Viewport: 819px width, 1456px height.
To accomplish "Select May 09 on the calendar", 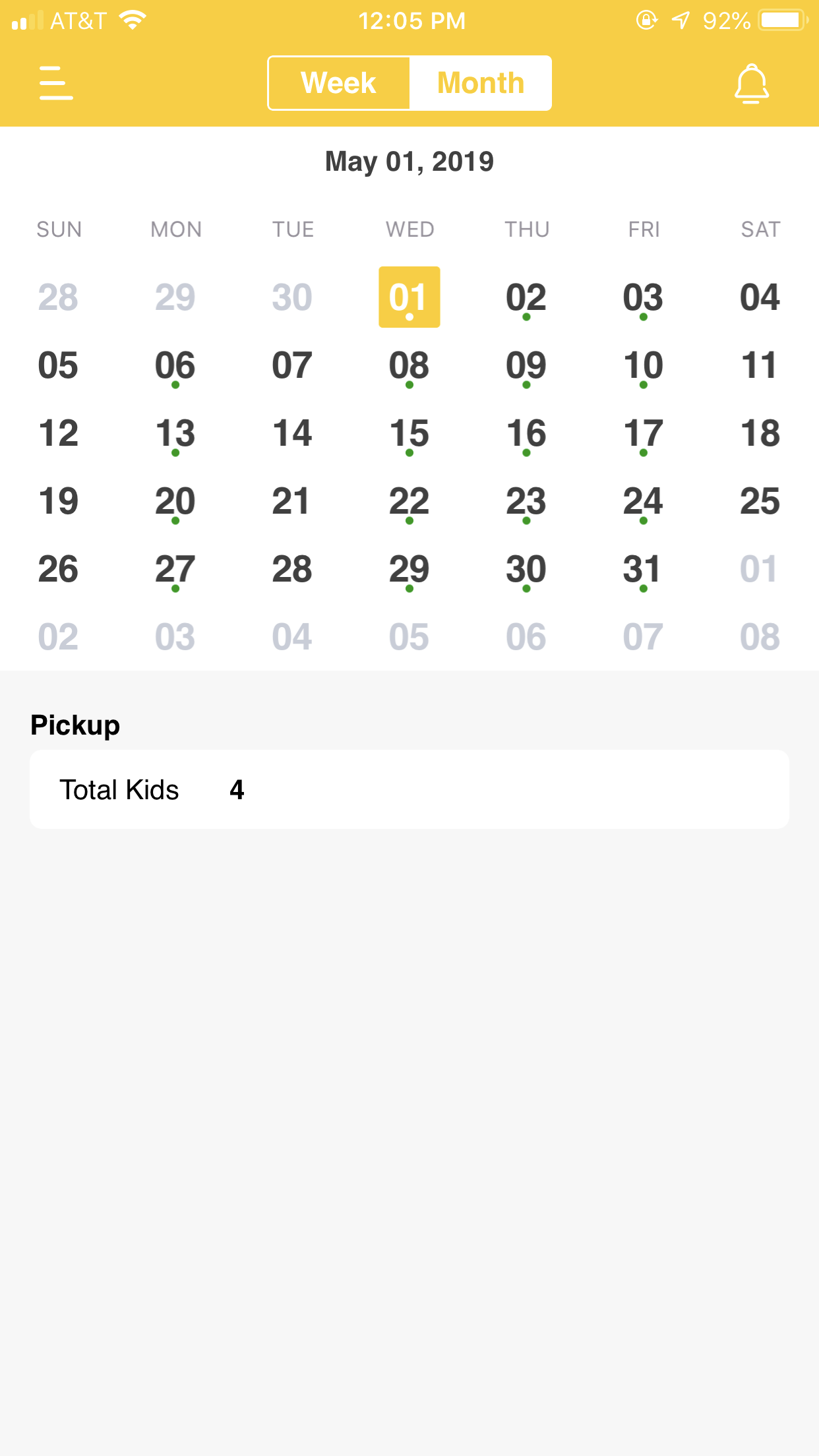I will click(526, 365).
